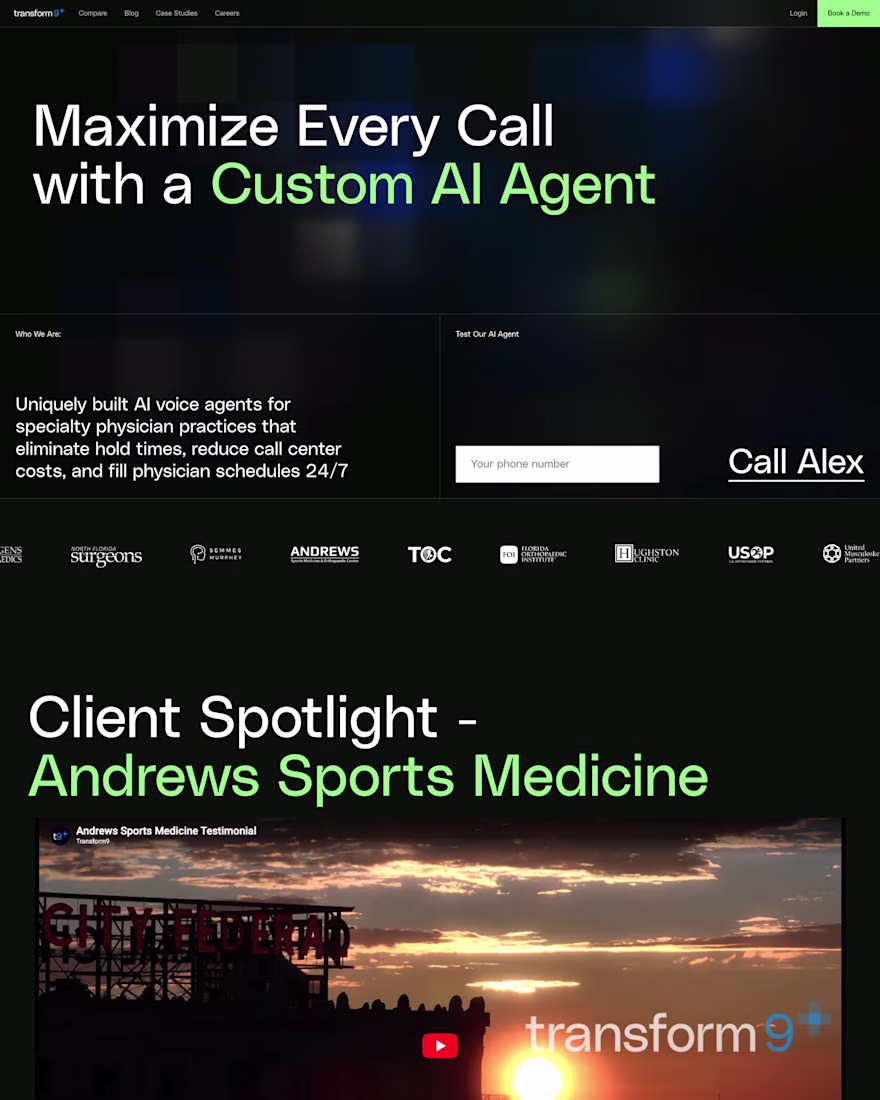Screen dimensions: 880x1100
Task: Focus the phone number input field
Action: [x=557, y=464]
